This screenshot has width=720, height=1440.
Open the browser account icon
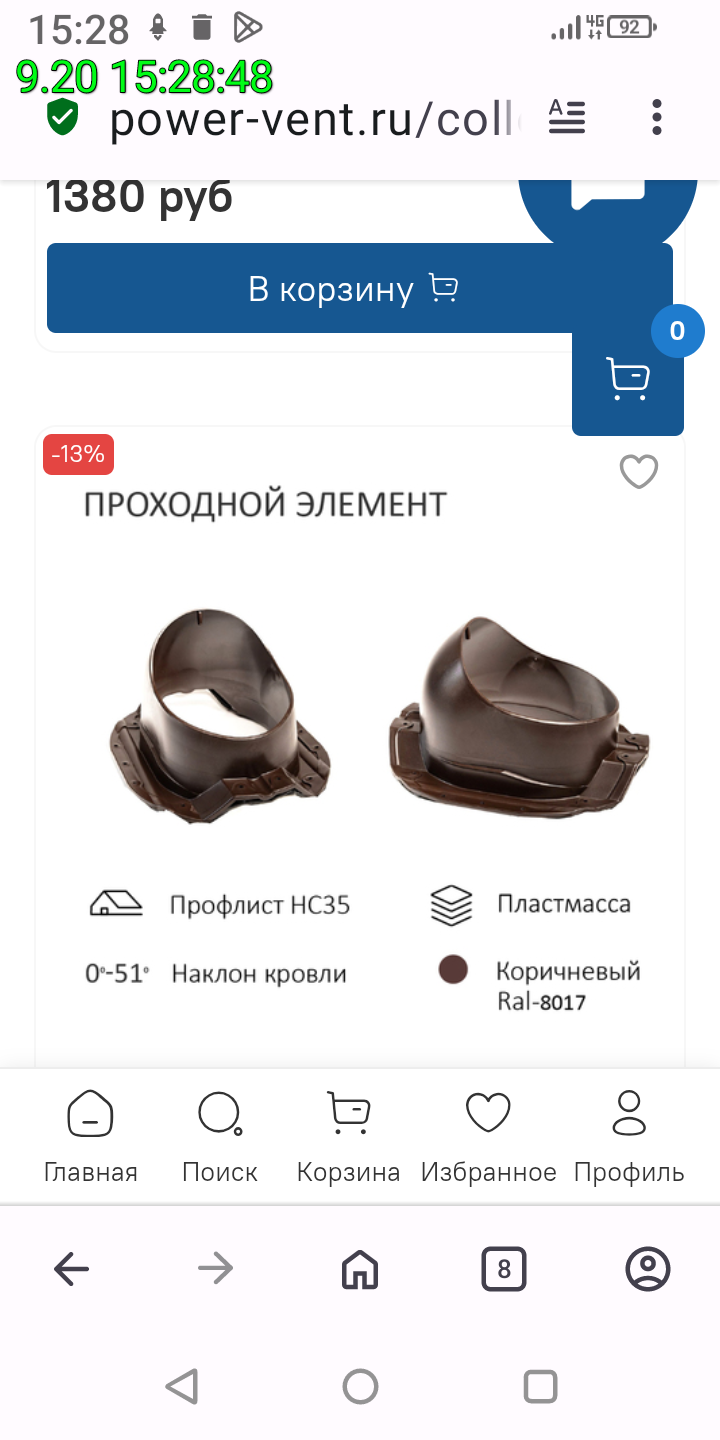coord(647,1270)
